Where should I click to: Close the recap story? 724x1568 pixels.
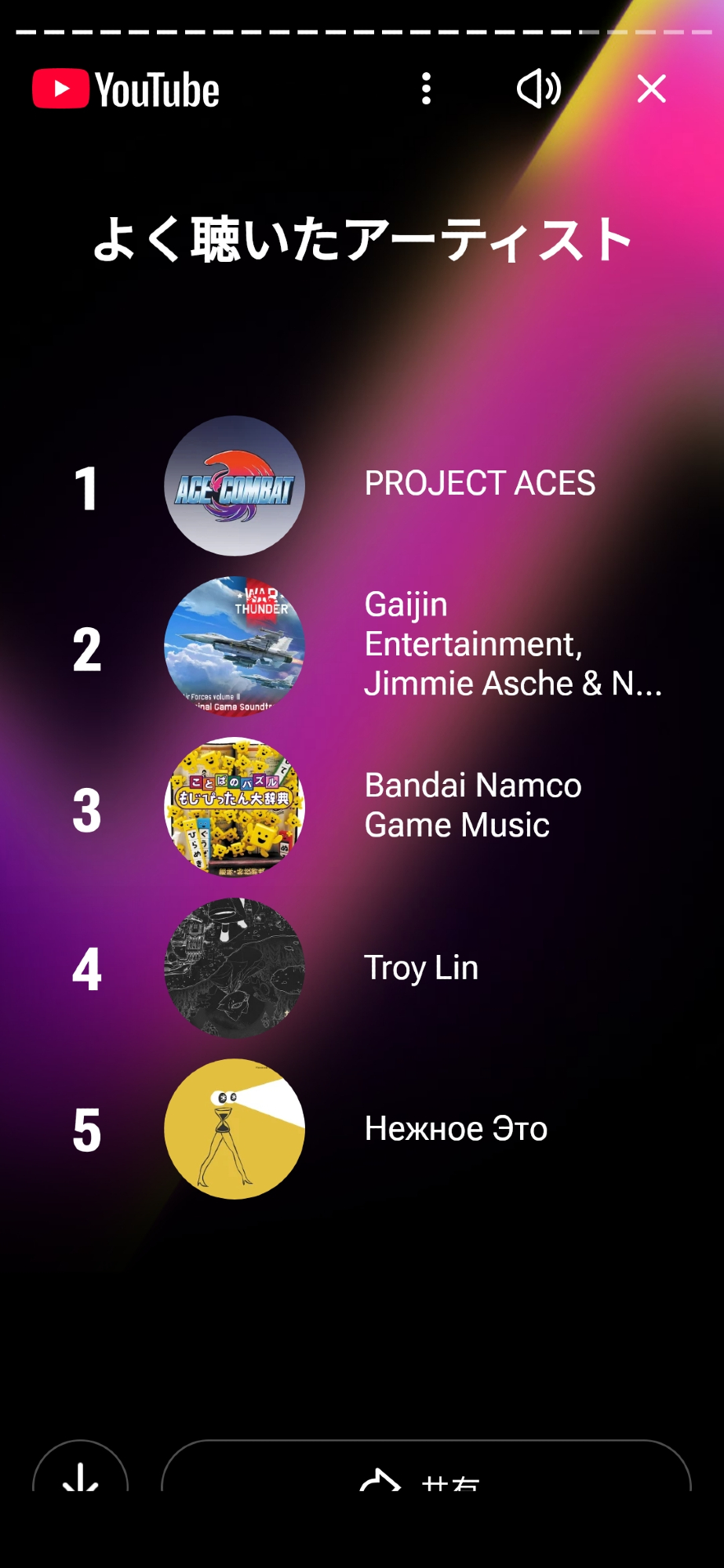651,89
